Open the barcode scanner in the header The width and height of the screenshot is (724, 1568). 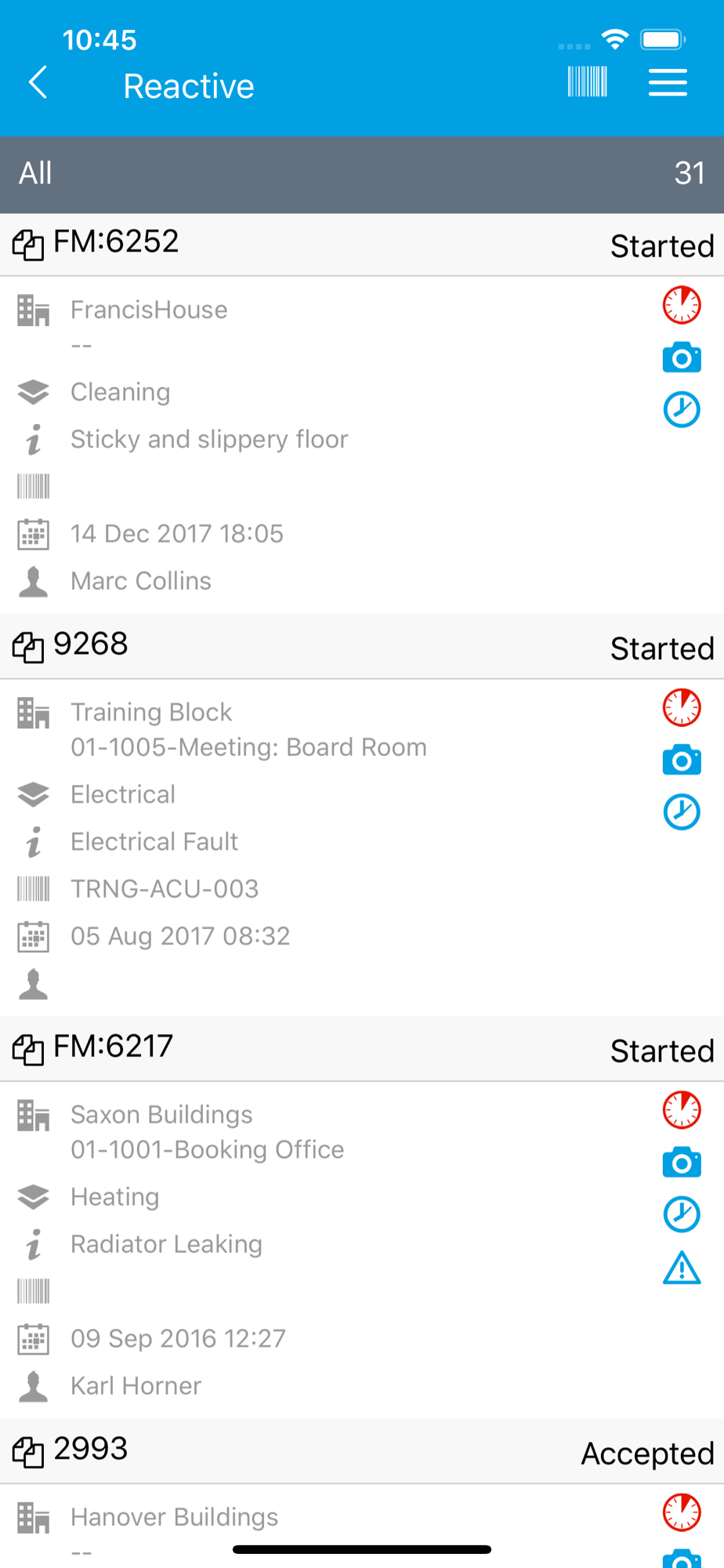click(x=588, y=82)
